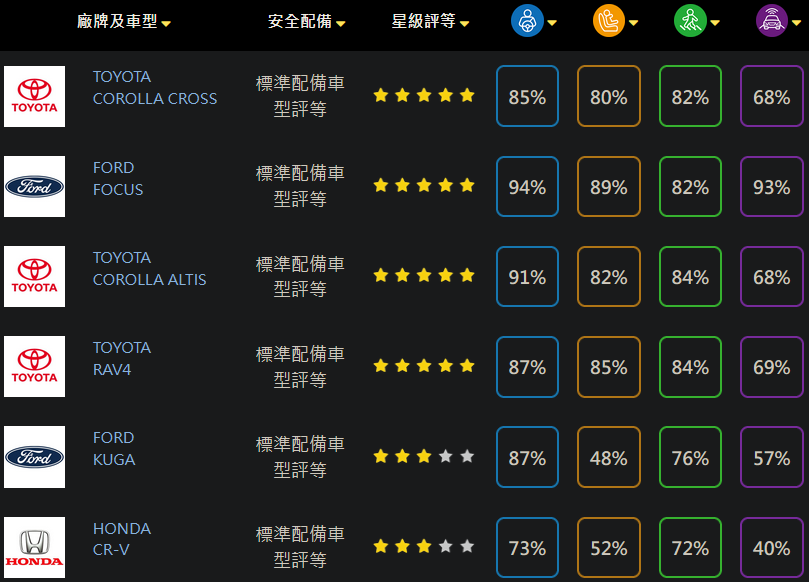This screenshot has width=809, height=582.
Task: Open Toyota Corolla Altis details
Action: point(149,269)
